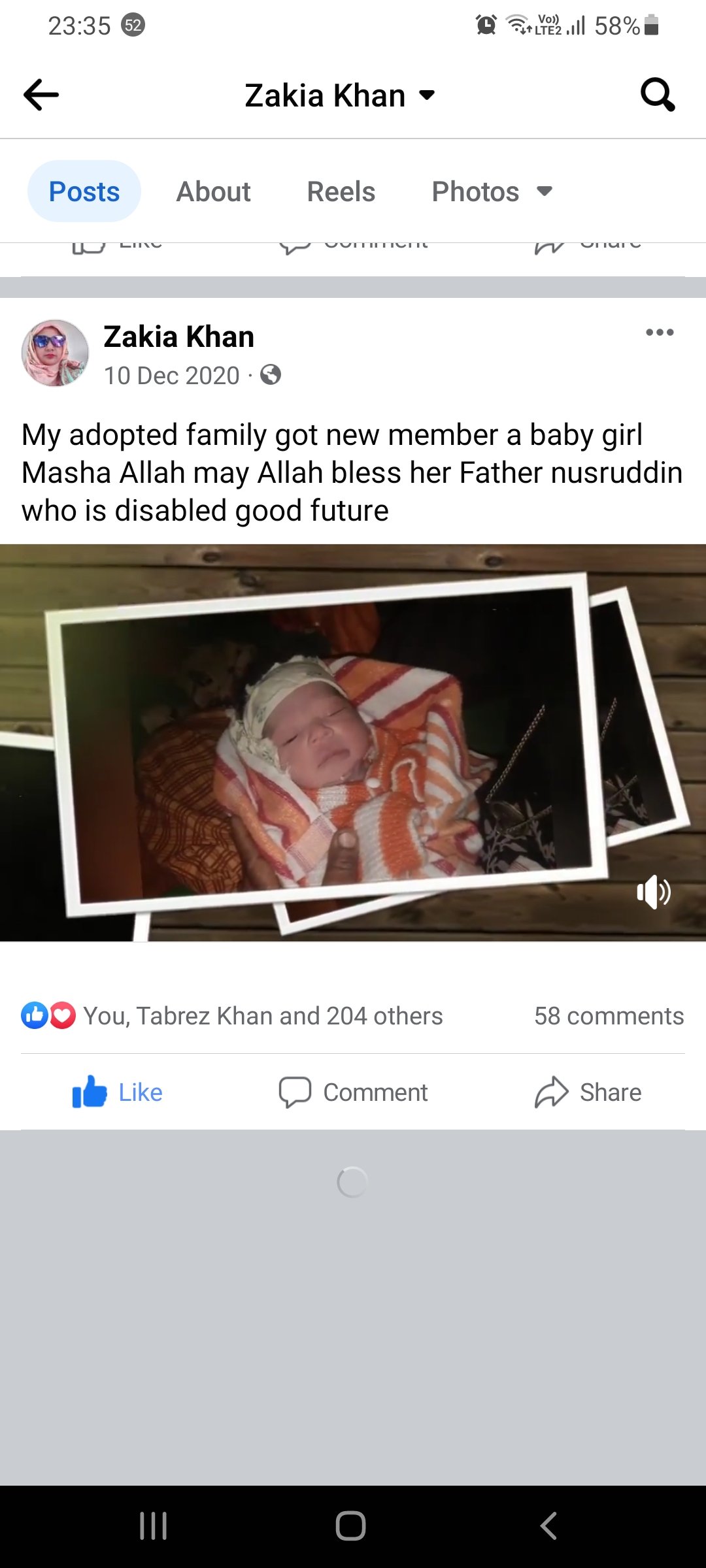Switch to the About tab
The width and height of the screenshot is (706, 1568).
pyautogui.click(x=213, y=191)
